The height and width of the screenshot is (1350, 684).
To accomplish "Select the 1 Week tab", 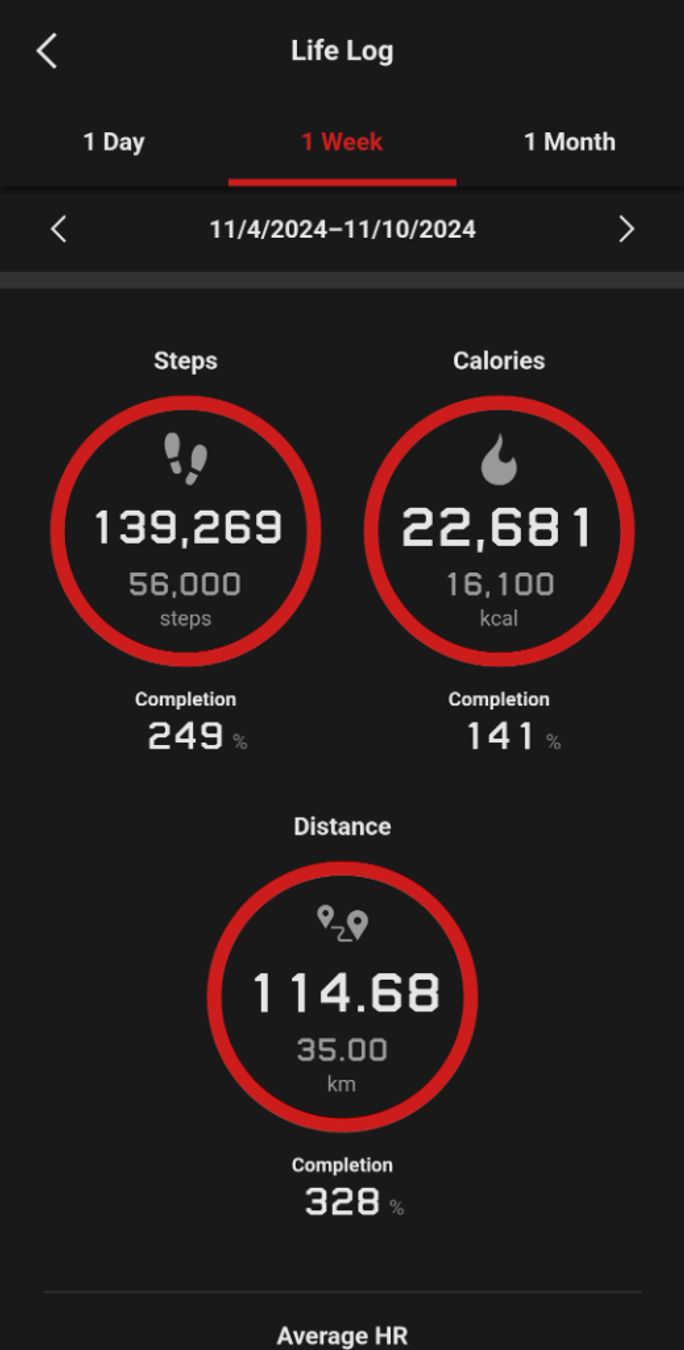I will [342, 142].
